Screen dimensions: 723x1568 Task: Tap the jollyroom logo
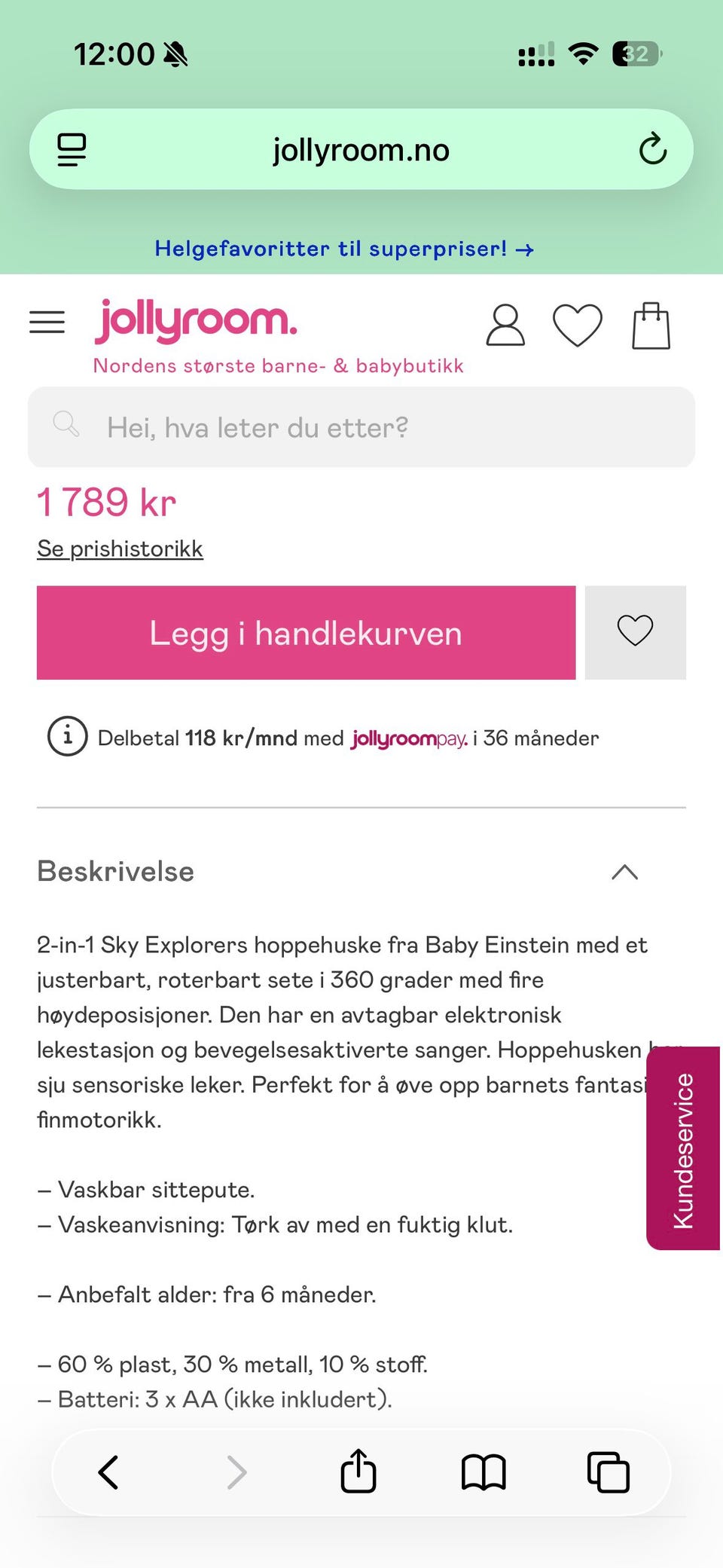(195, 319)
